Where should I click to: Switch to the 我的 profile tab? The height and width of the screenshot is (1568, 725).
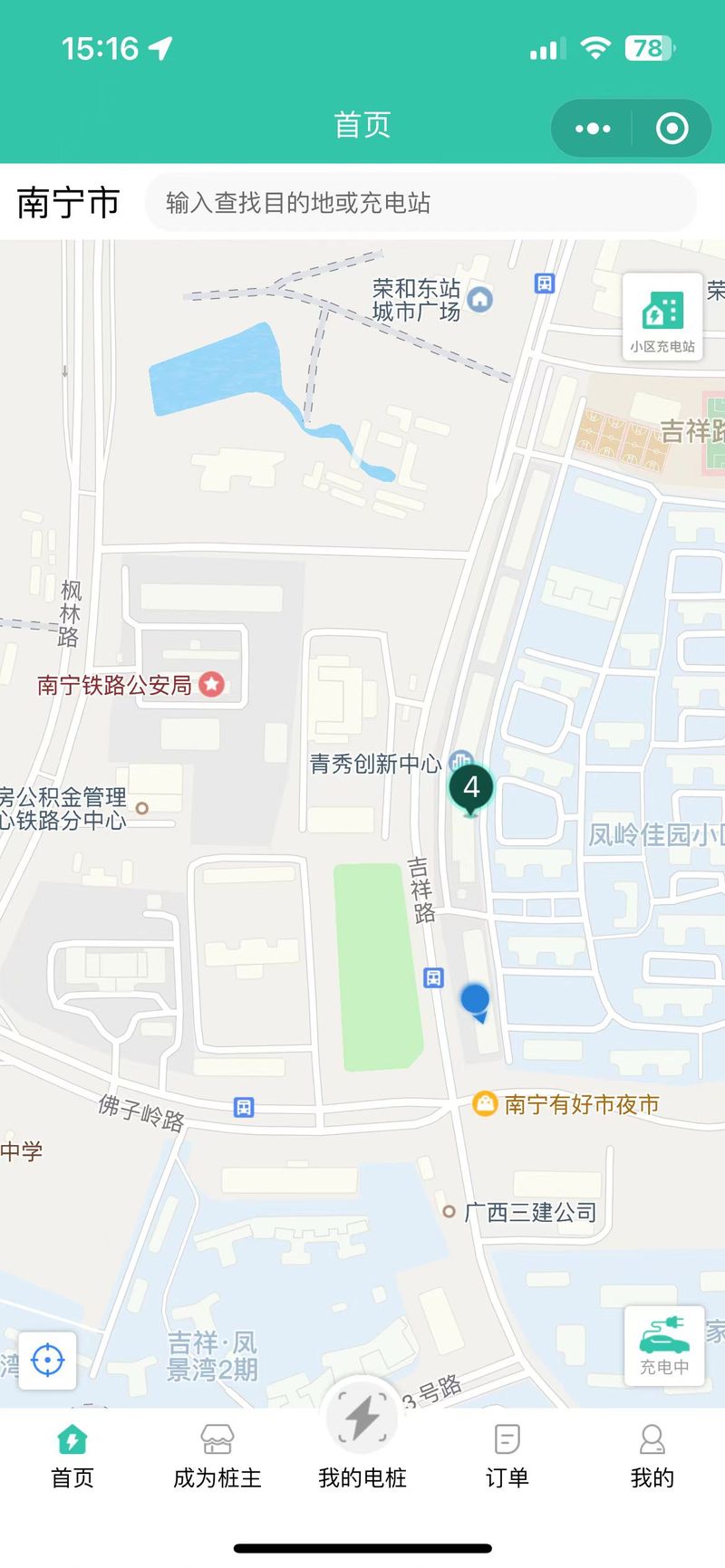(652, 1457)
